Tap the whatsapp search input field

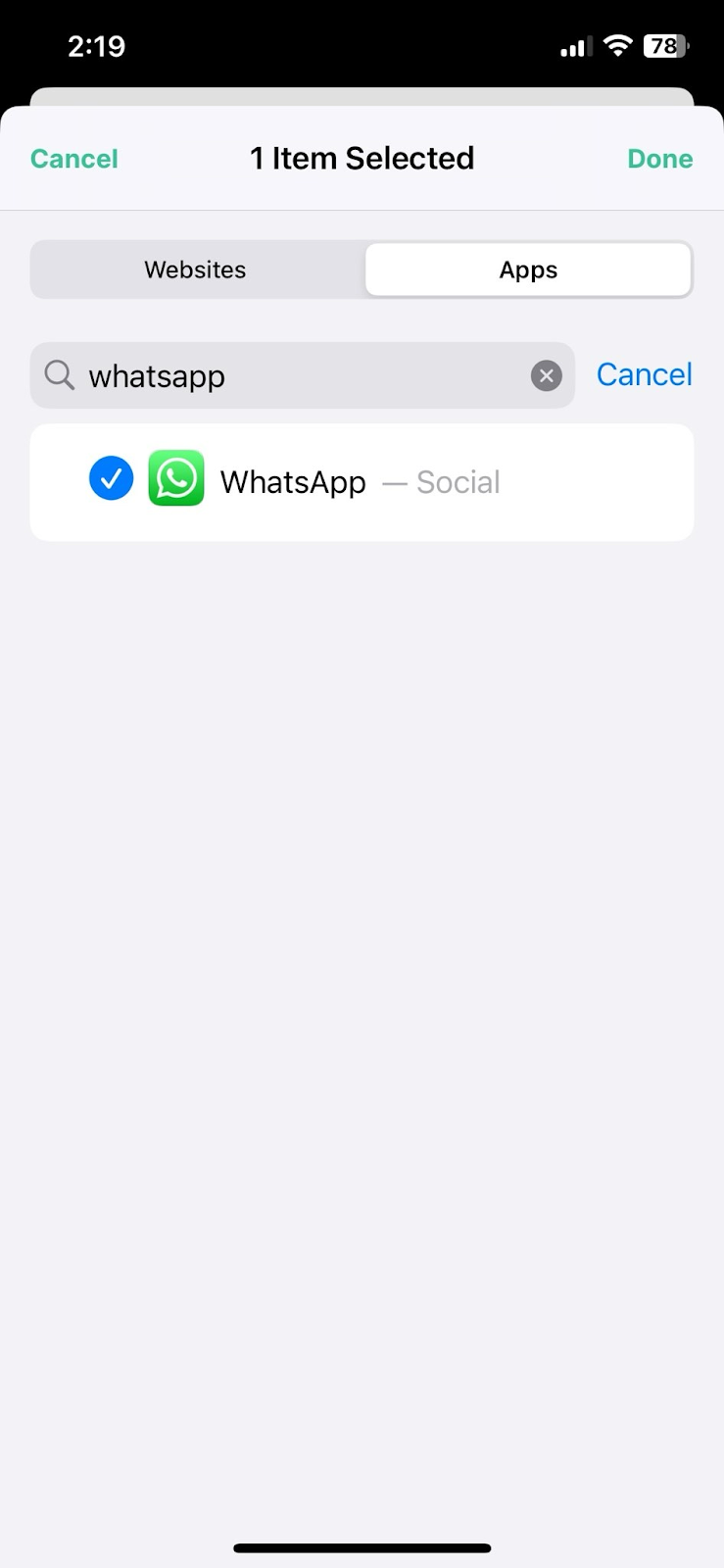pyautogui.click(x=245, y=375)
